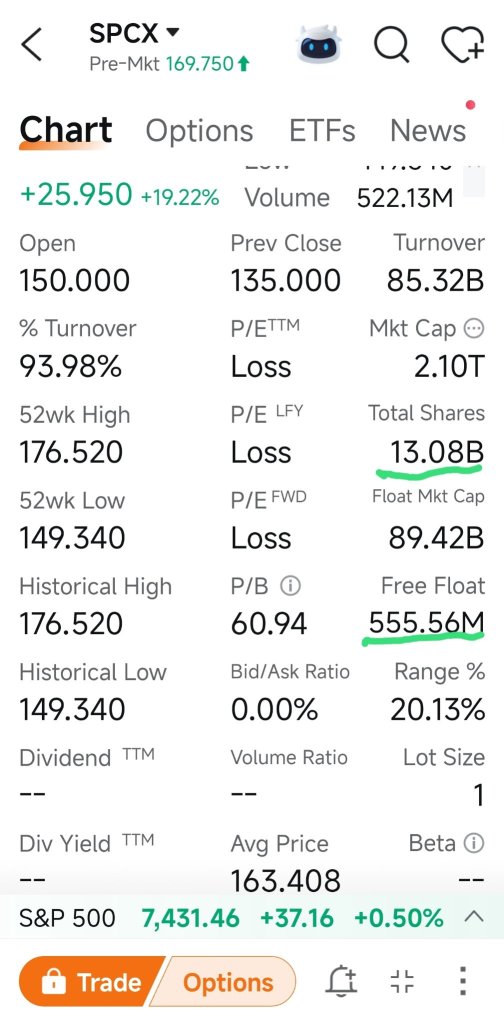Open the bottom overflow menu
Image resolution: width=504 pixels, height=1024 pixels.
[x=463, y=982]
